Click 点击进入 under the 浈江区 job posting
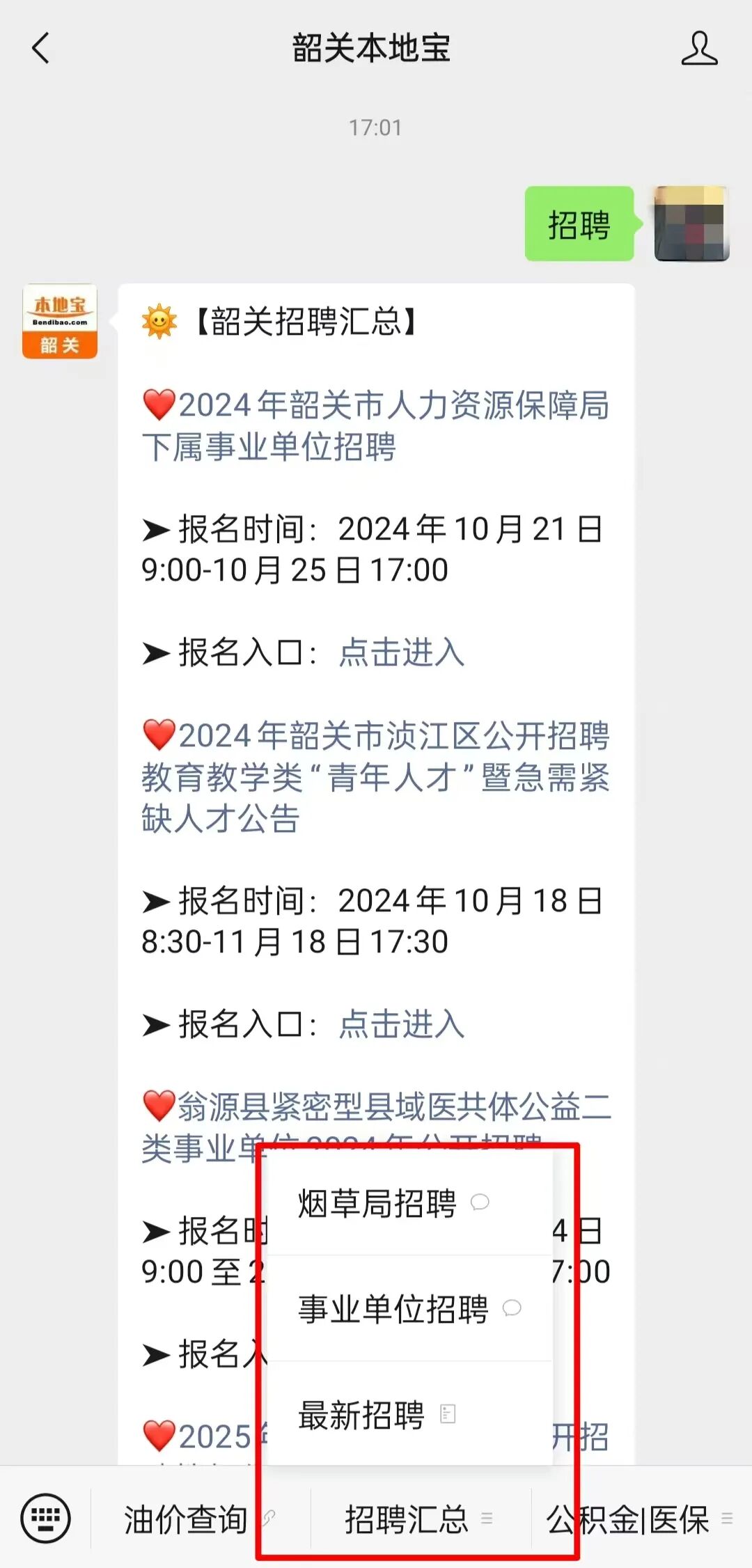The image size is (752, 1568). pyautogui.click(x=400, y=1025)
